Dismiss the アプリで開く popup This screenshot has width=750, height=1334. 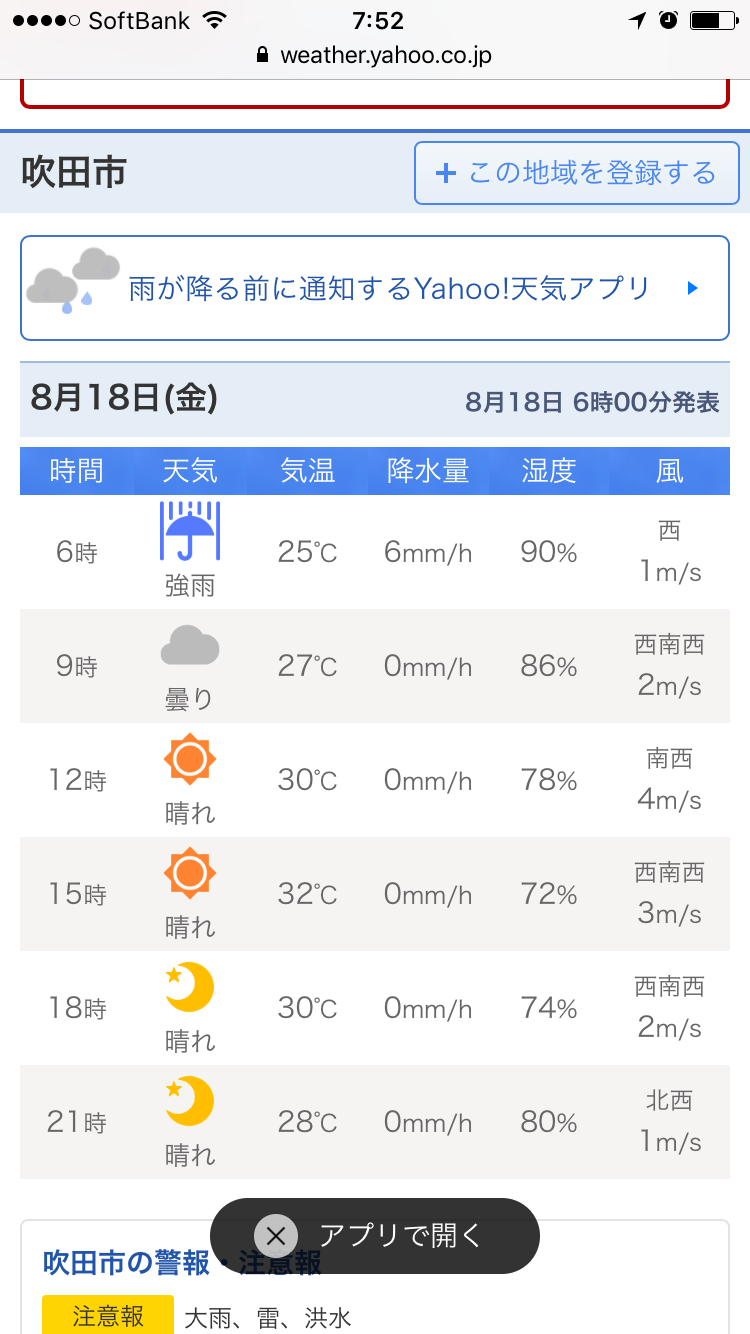pyautogui.click(x=276, y=1236)
